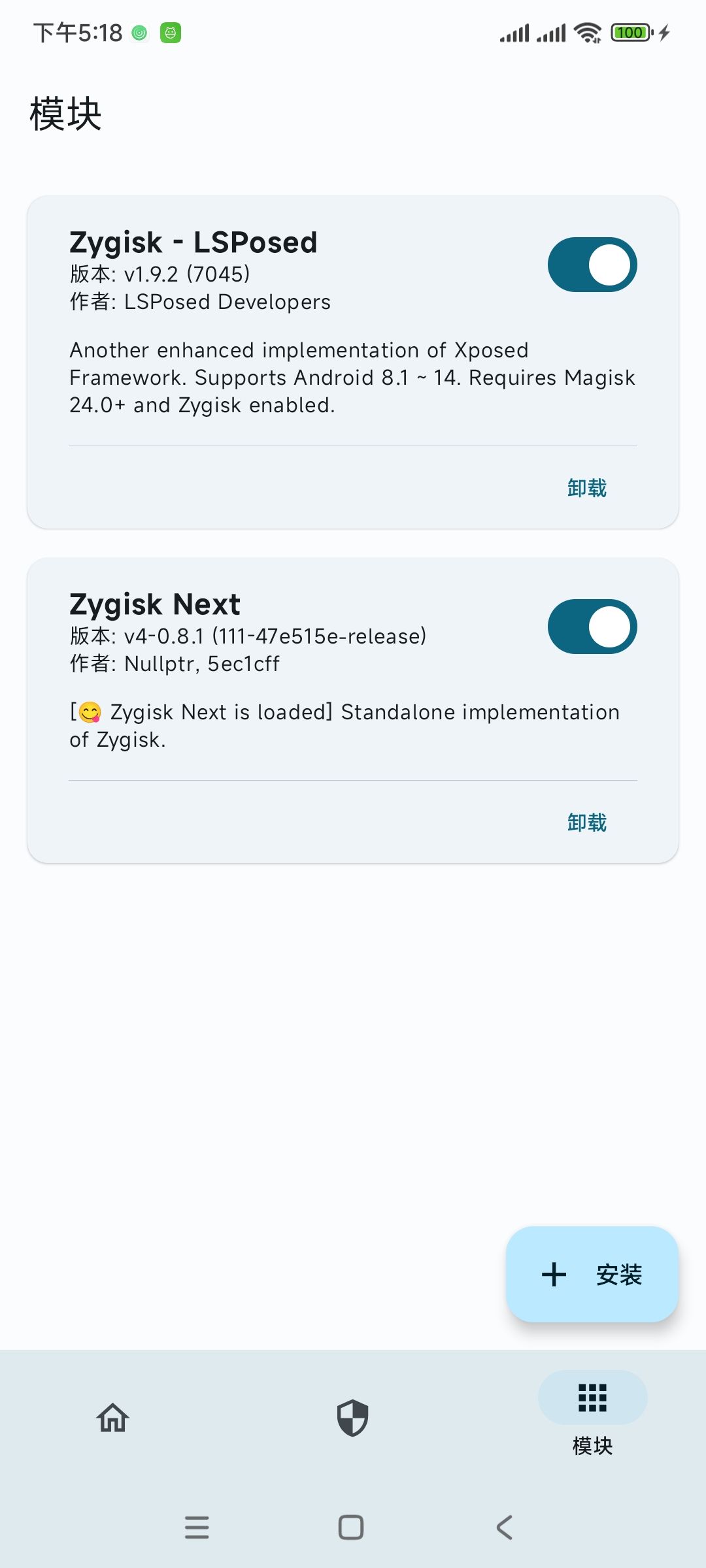Uninstall the Zygisk Next module
Screen dimensions: 706x1568
click(x=586, y=823)
